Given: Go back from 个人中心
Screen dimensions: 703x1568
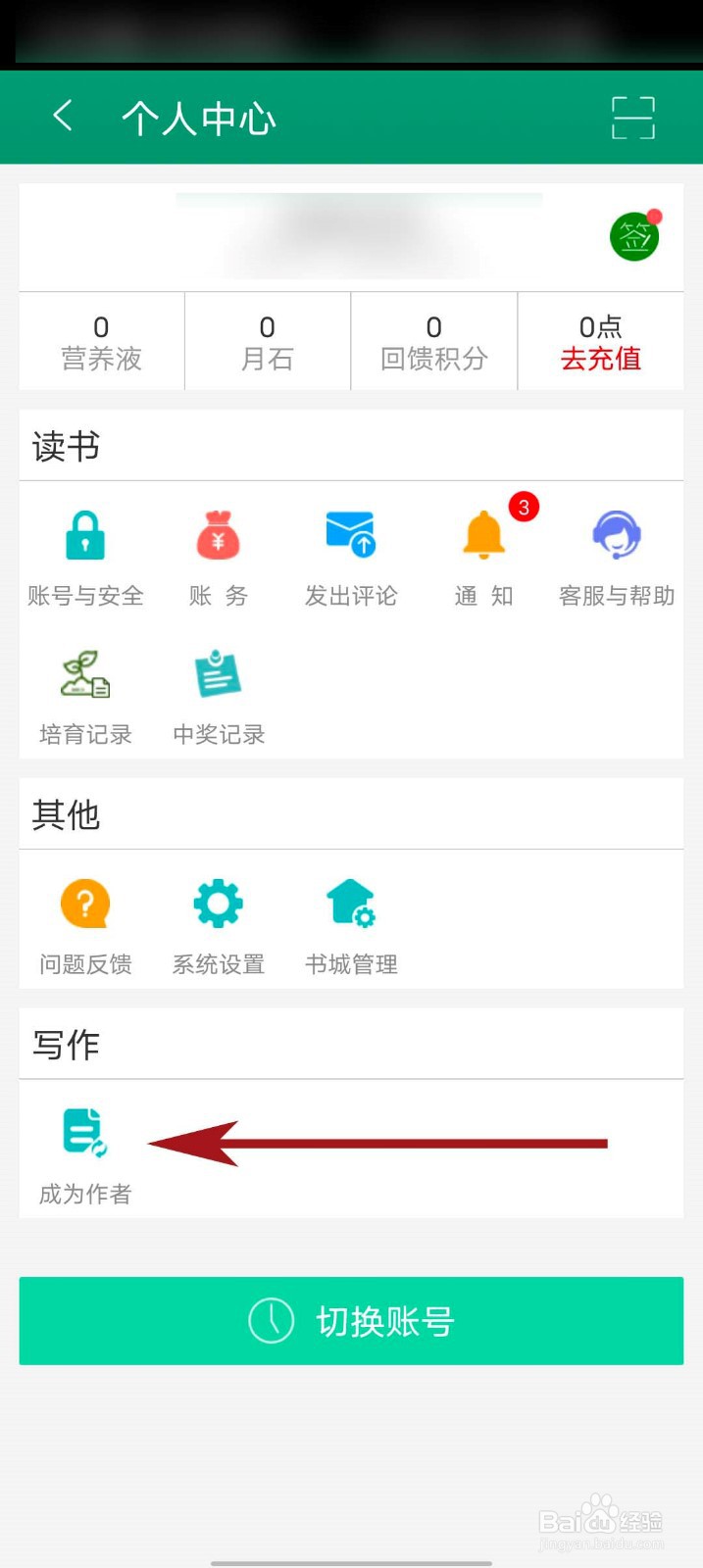Looking at the screenshot, I should click(63, 116).
